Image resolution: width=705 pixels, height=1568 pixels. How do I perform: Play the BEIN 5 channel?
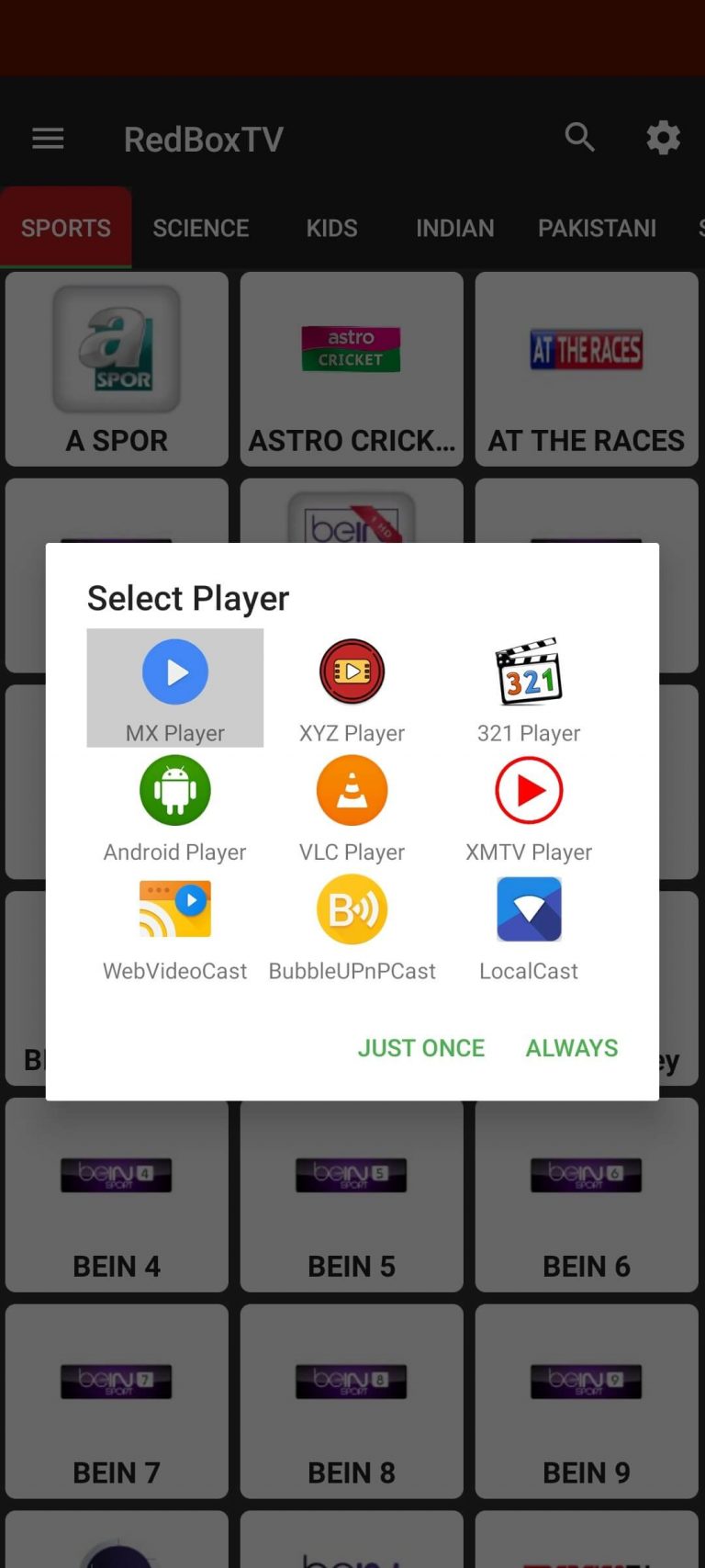tap(352, 1195)
